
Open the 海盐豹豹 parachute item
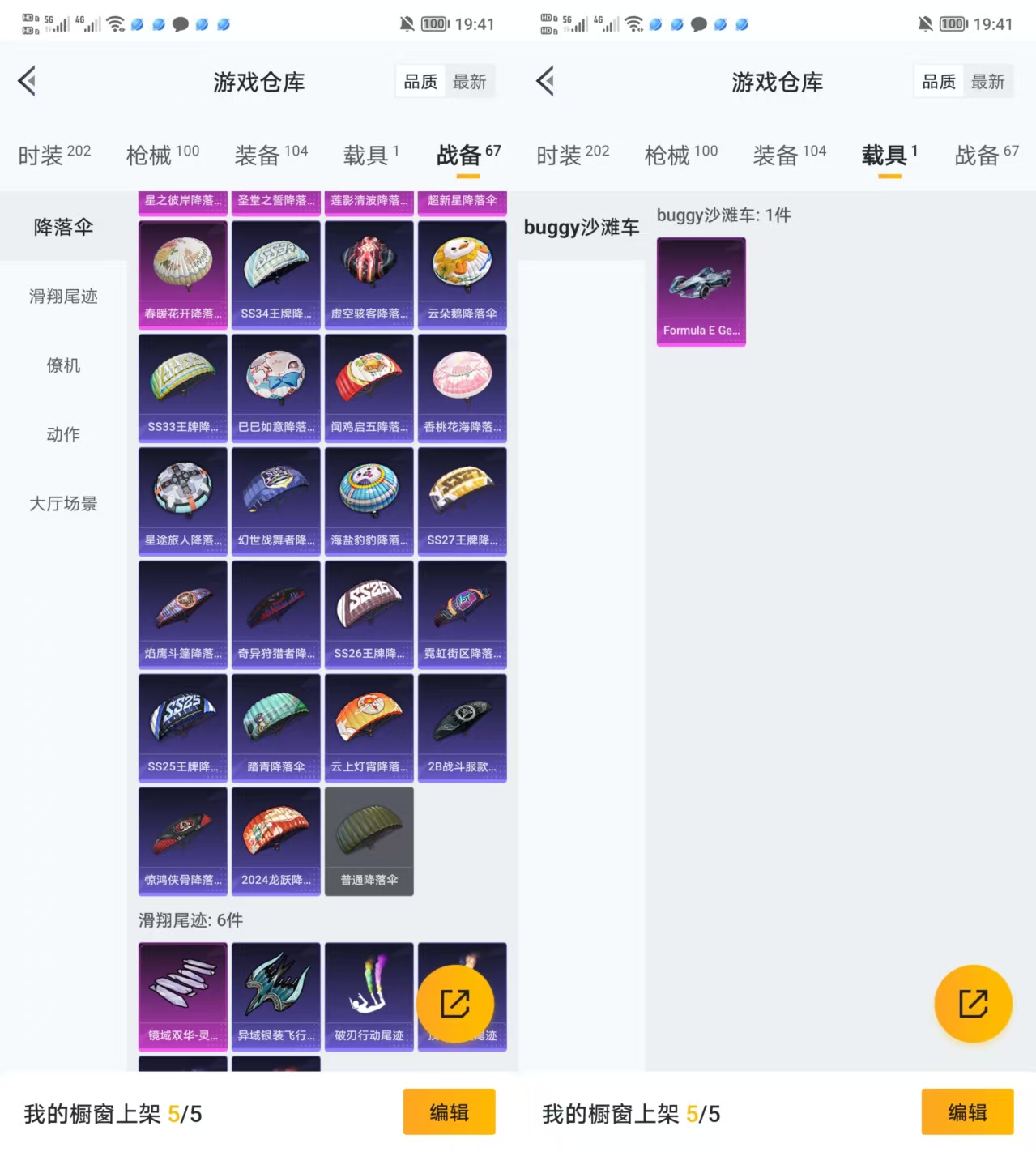[369, 501]
